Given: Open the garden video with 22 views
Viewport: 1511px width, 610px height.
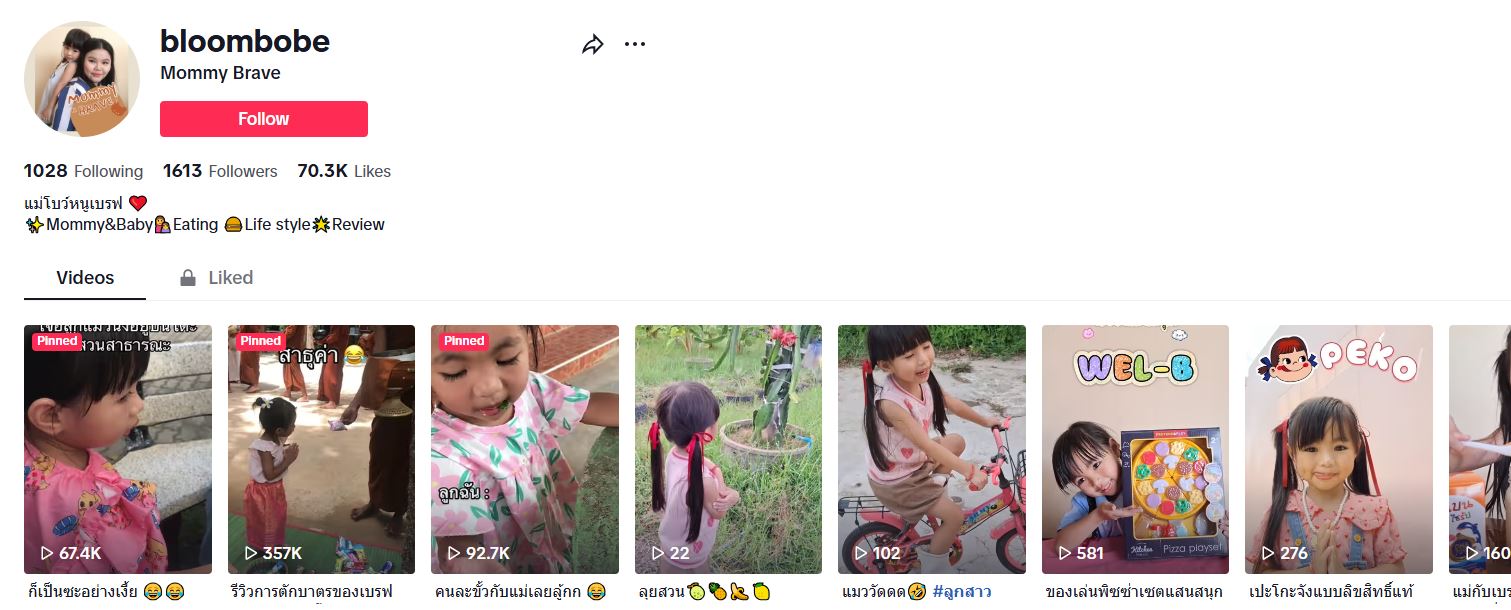Looking at the screenshot, I should click(728, 449).
